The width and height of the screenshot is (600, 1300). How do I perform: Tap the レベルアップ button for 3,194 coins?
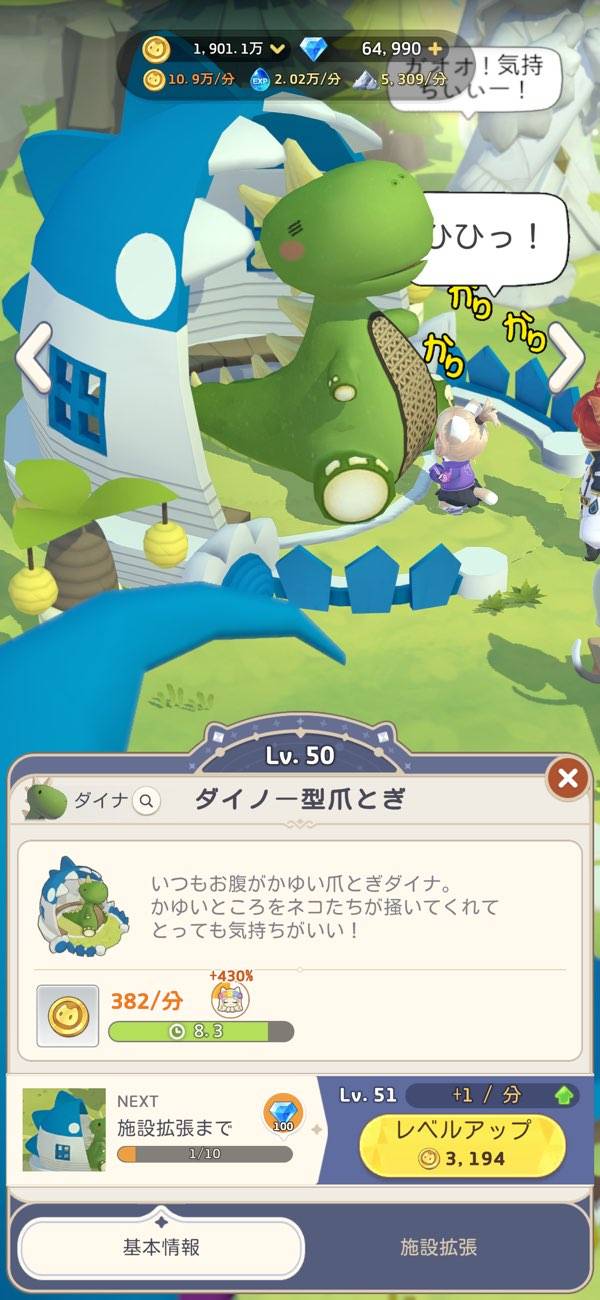461,1144
